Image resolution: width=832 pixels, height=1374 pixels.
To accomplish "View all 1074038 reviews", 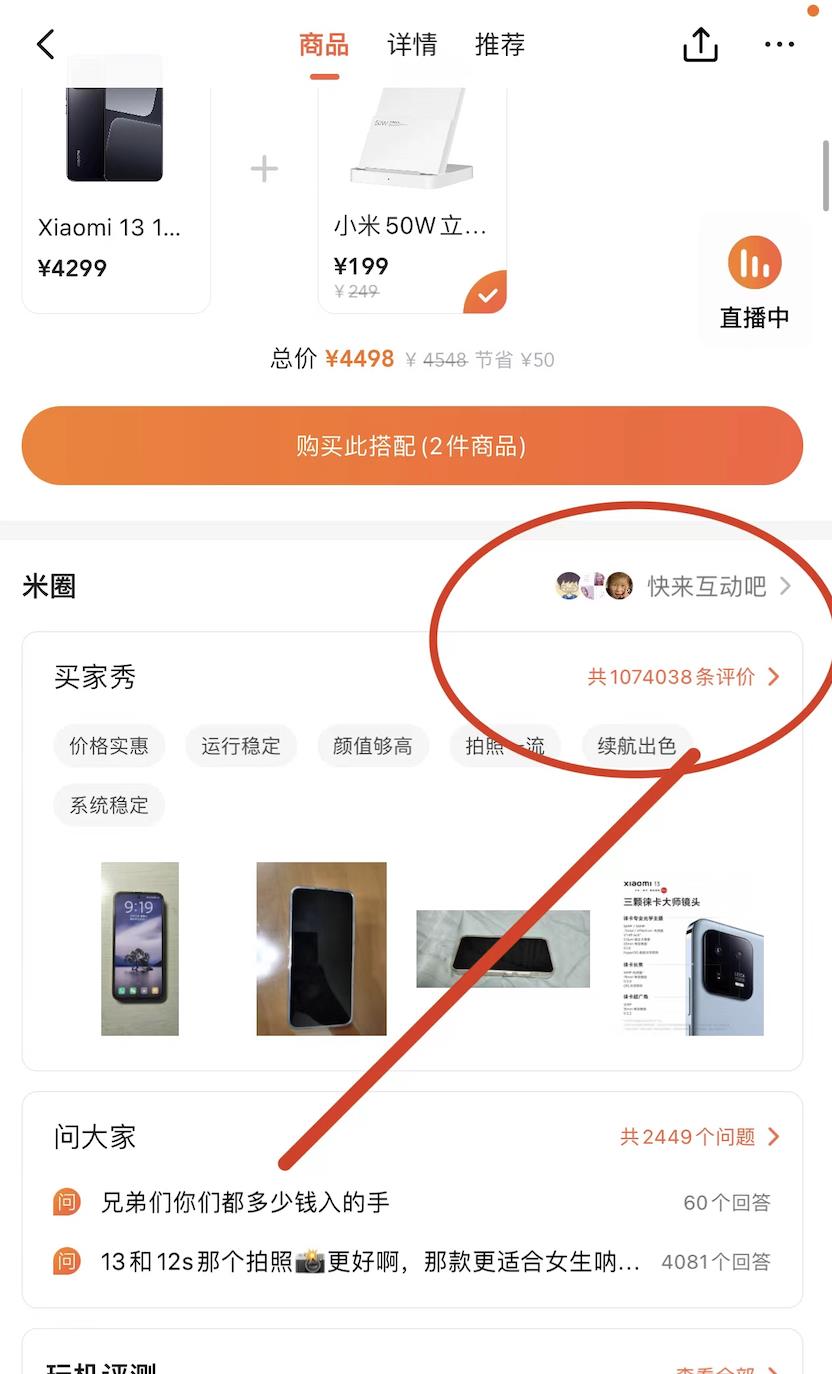I will [683, 677].
